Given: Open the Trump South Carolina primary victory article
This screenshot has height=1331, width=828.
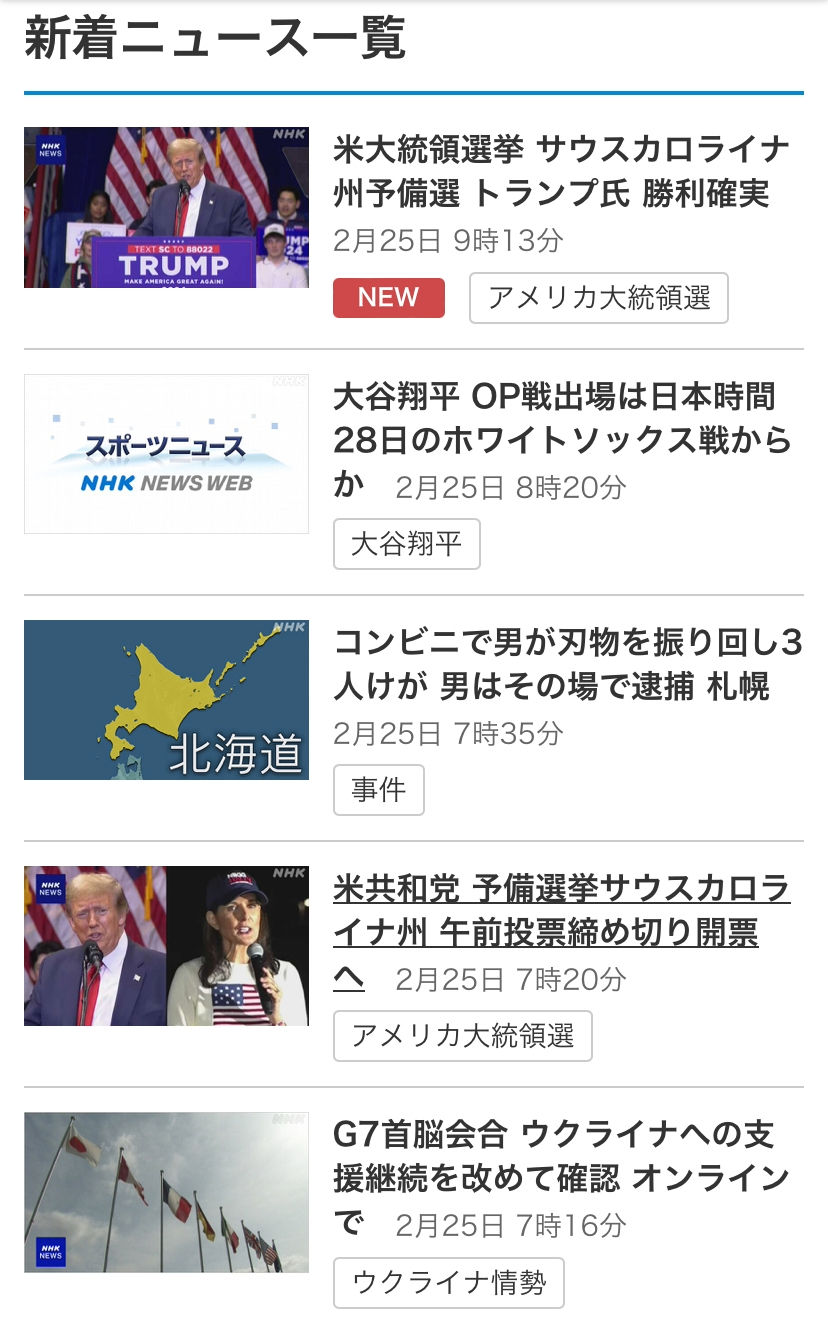Looking at the screenshot, I should pyautogui.click(x=561, y=171).
